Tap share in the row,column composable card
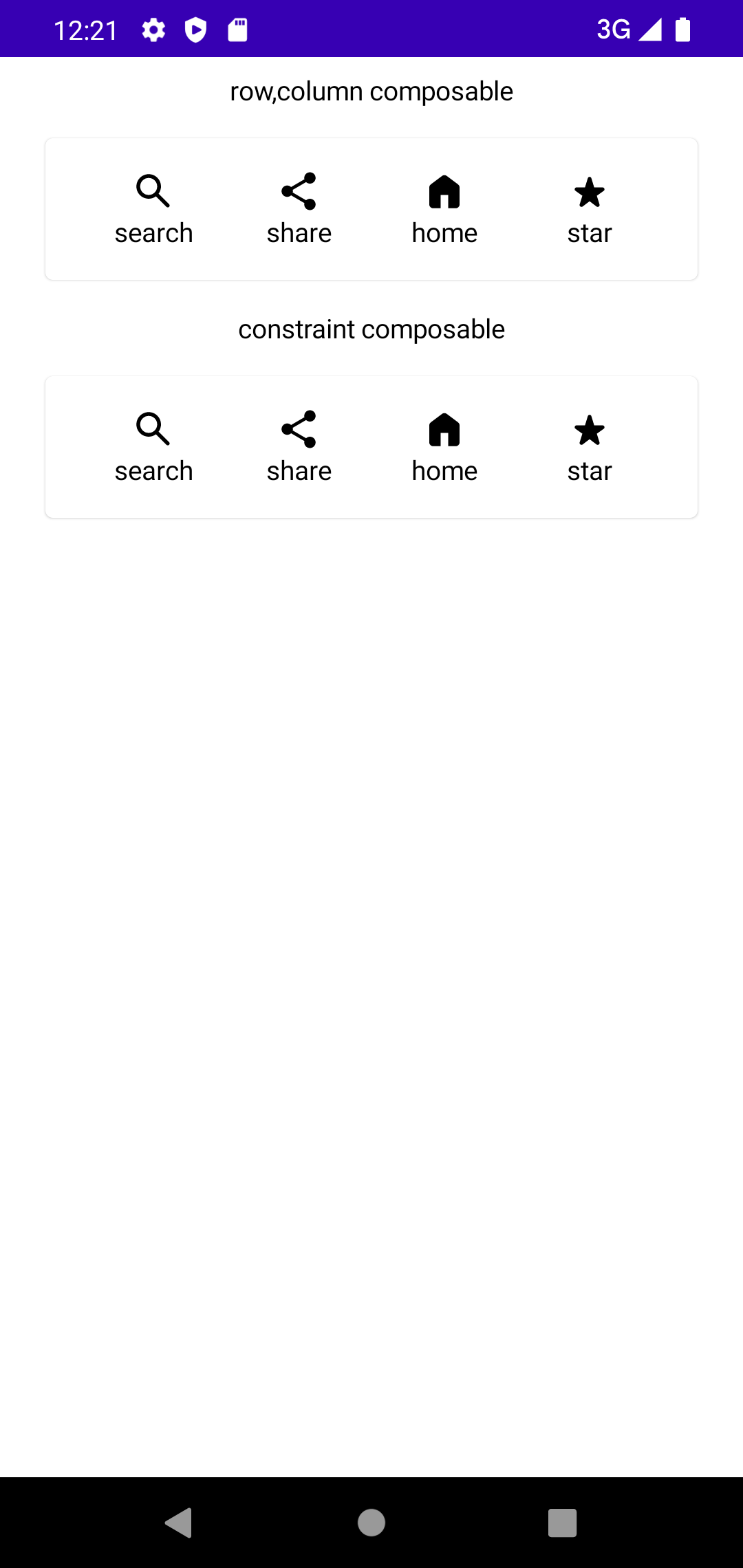Image resolution: width=743 pixels, height=1568 pixels. [299, 209]
